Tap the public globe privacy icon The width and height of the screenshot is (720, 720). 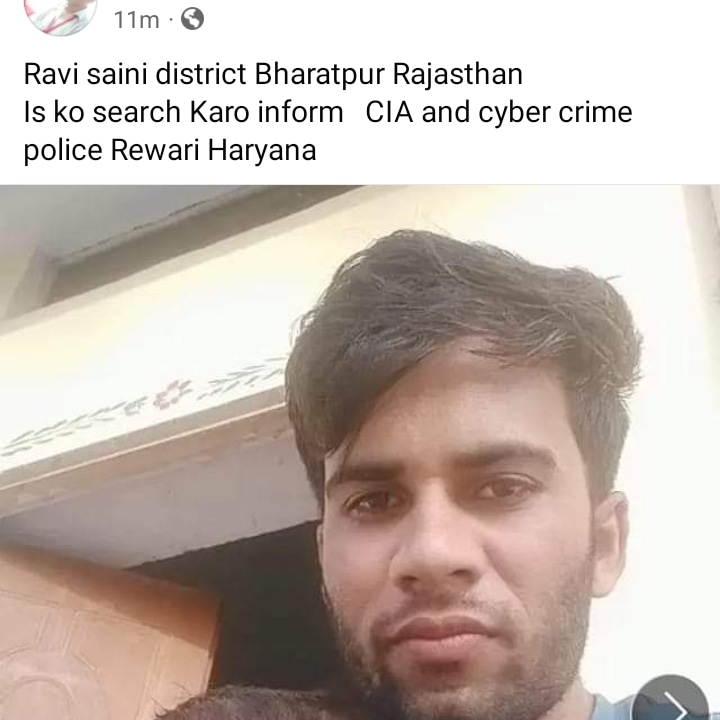(191, 18)
